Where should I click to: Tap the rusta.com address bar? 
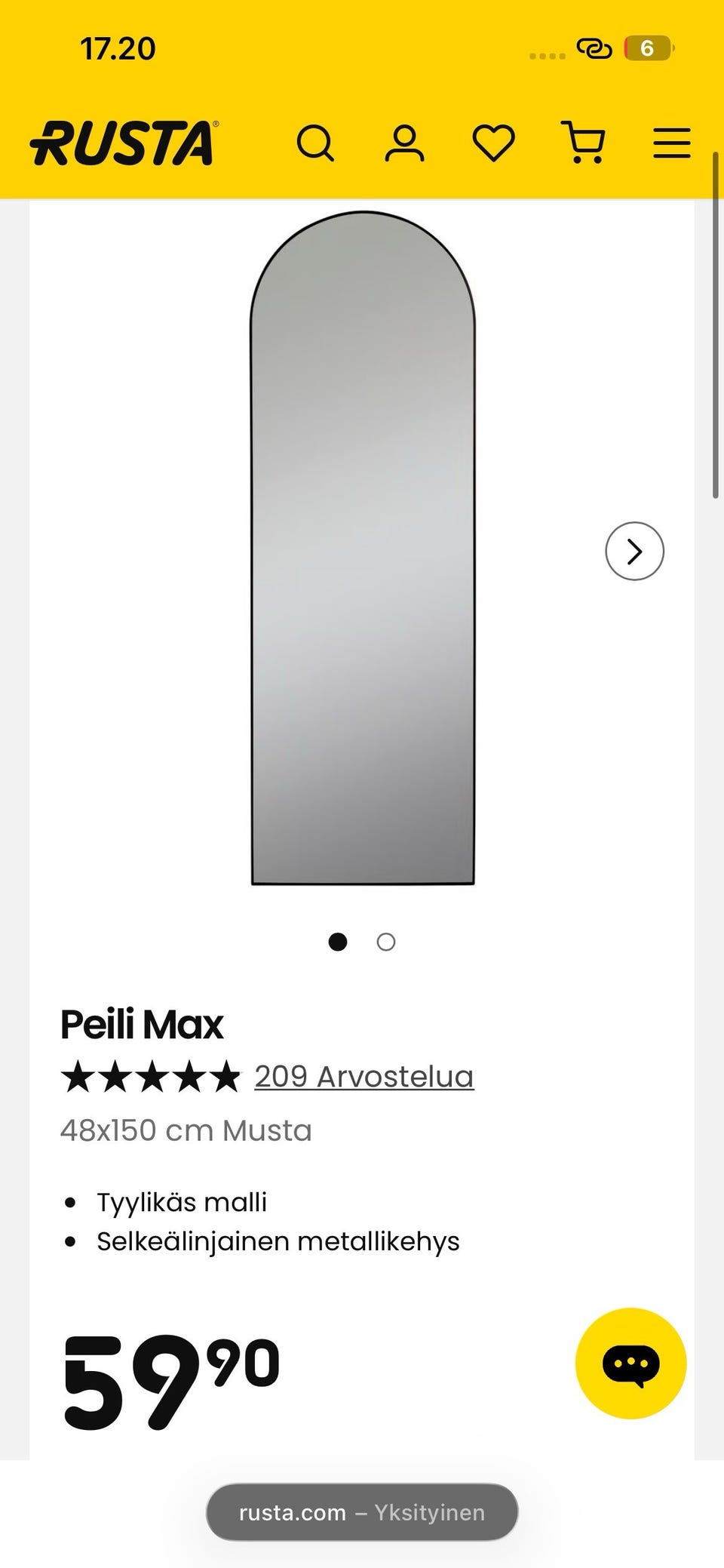[x=362, y=1512]
